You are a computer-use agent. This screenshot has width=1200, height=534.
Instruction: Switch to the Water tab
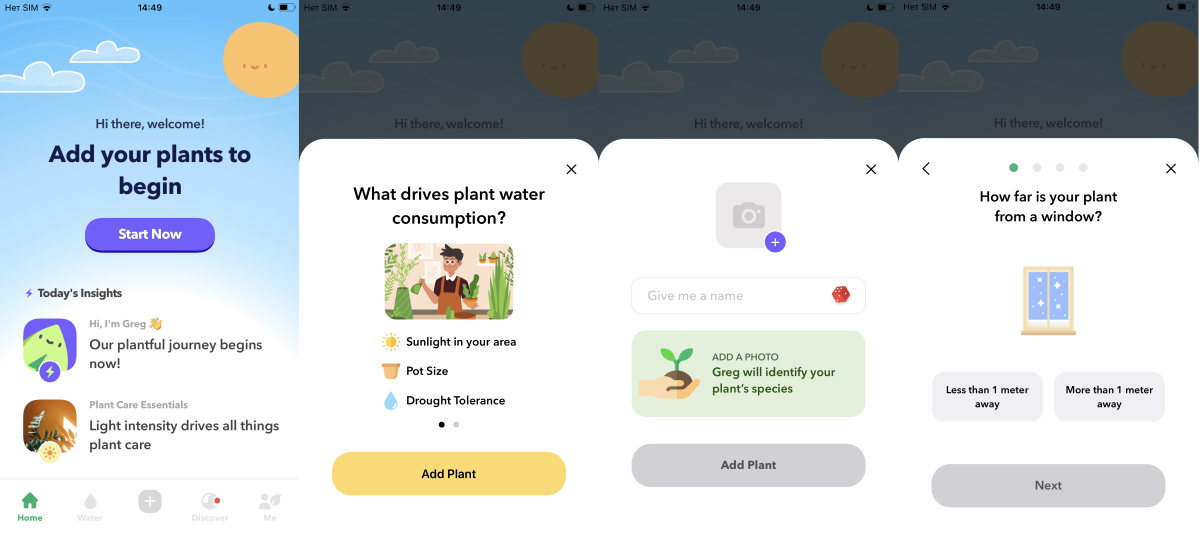(x=90, y=507)
